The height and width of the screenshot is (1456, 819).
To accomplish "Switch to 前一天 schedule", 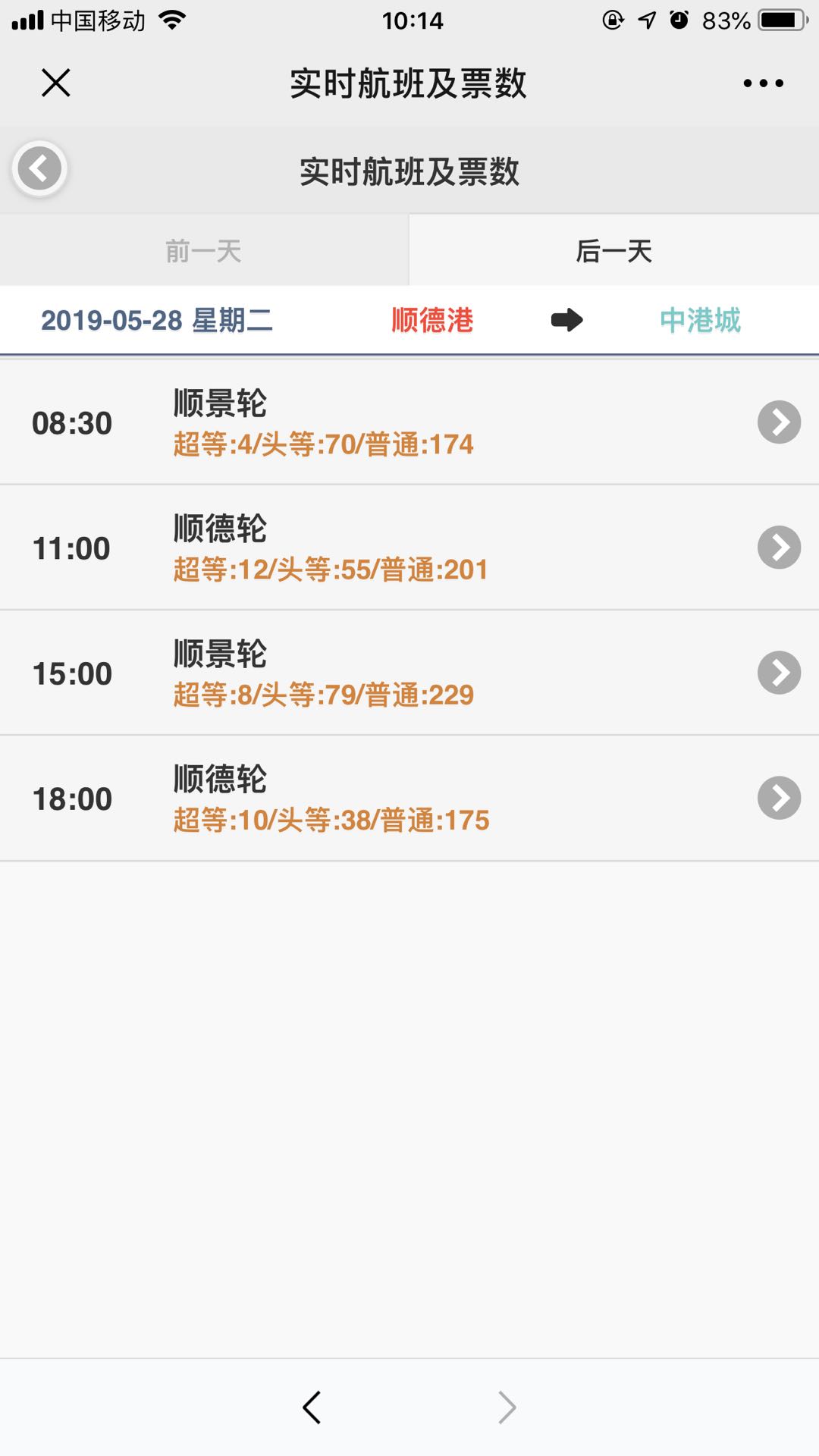I will tap(204, 251).
